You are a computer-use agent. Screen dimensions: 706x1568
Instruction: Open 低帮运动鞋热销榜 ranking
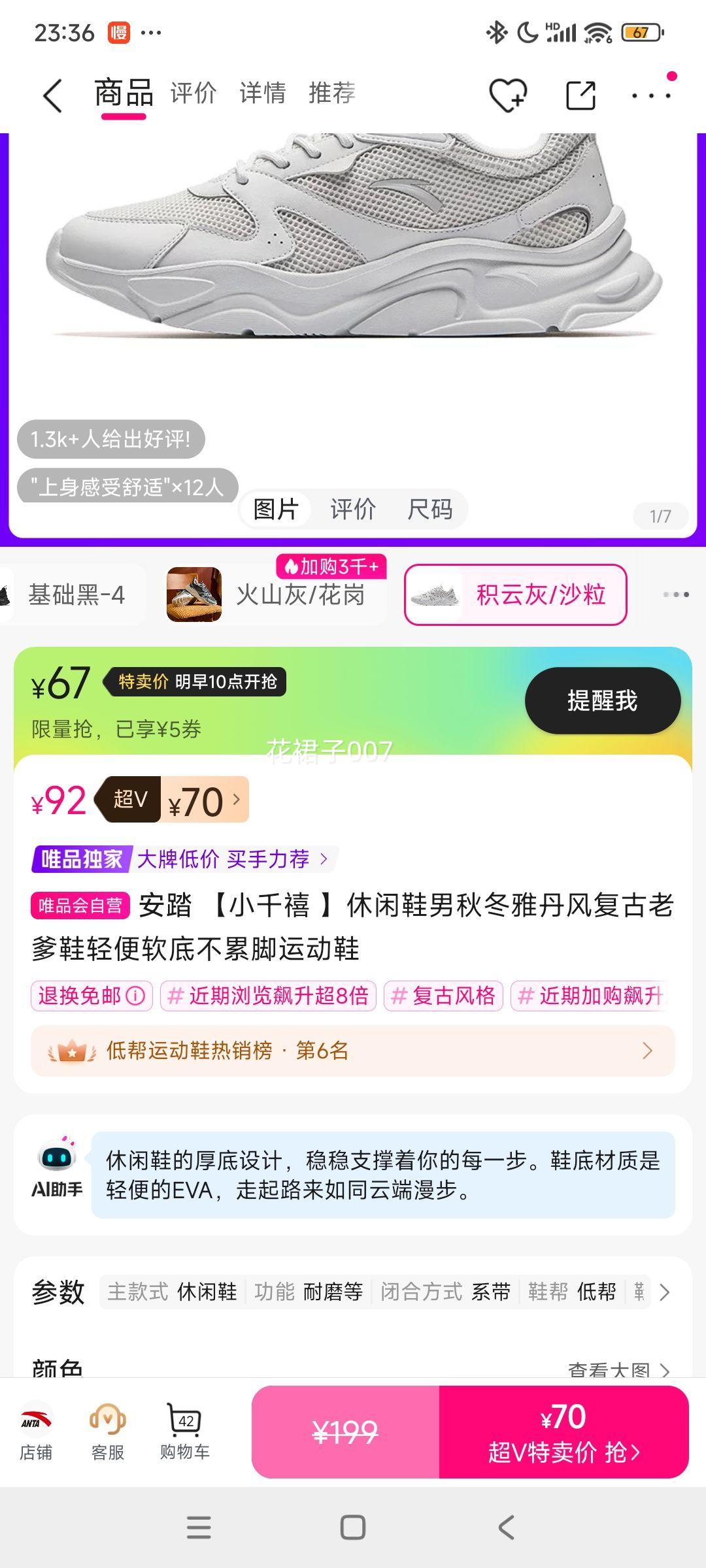[x=352, y=1051]
